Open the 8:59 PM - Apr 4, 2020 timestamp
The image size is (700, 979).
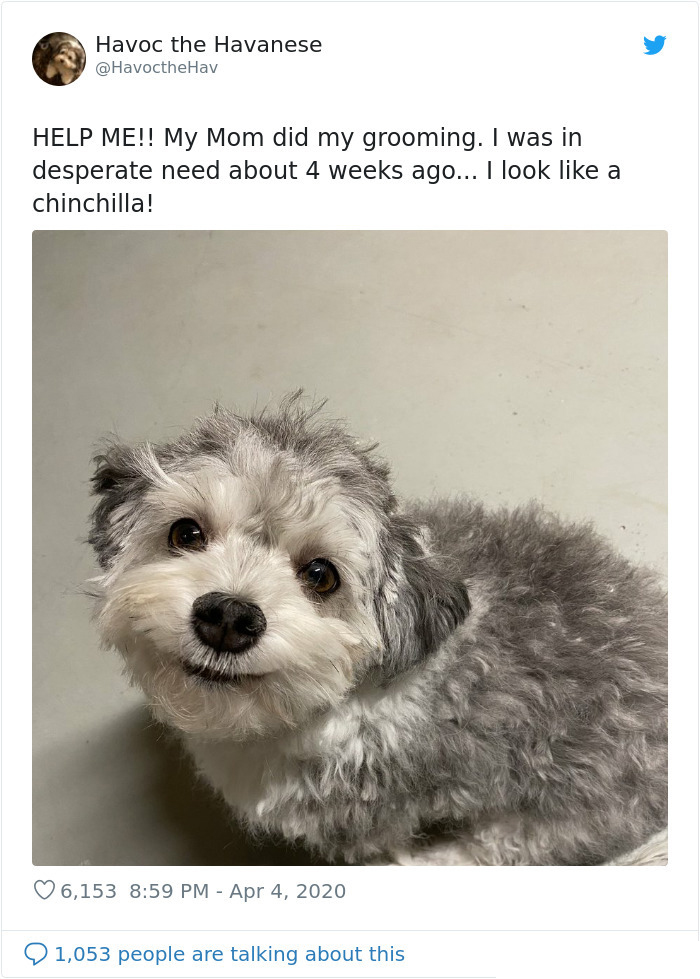tap(237, 891)
